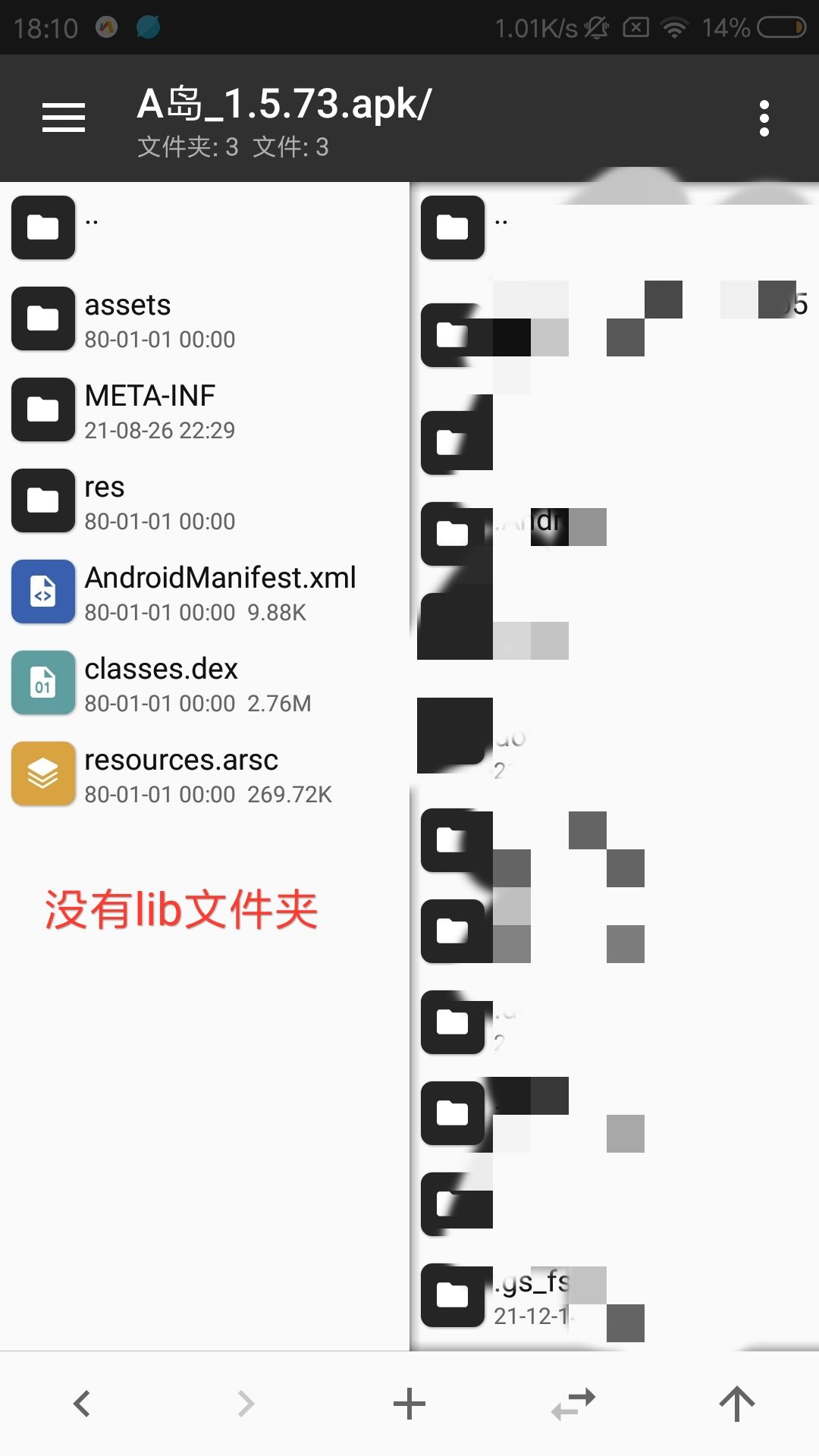Viewport: 819px width, 1456px height.
Task: Tap the dex file icon beside classes.dex
Action: coord(43,682)
